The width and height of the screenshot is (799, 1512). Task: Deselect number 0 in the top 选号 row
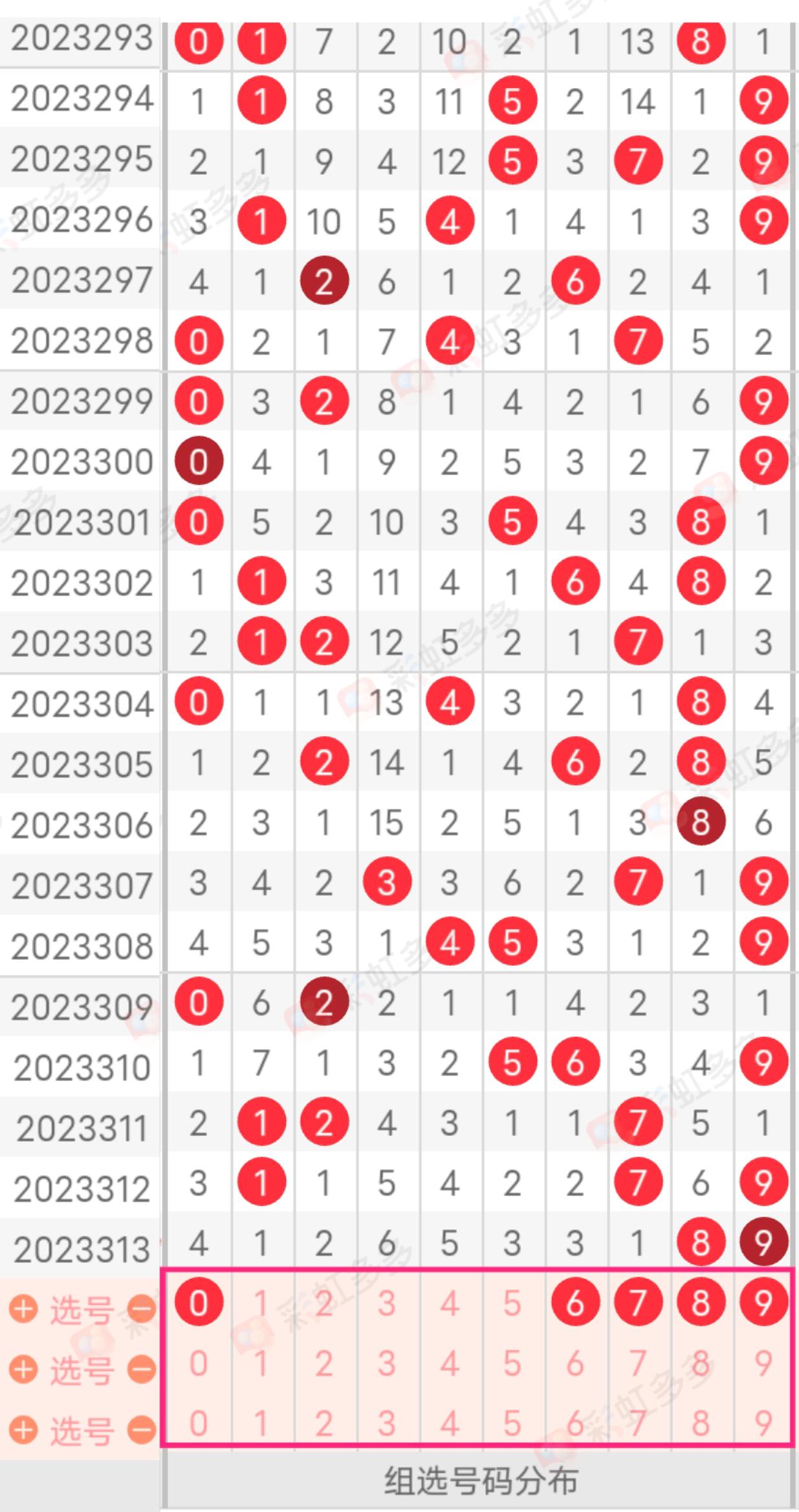pyautogui.click(x=198, y=1302)
